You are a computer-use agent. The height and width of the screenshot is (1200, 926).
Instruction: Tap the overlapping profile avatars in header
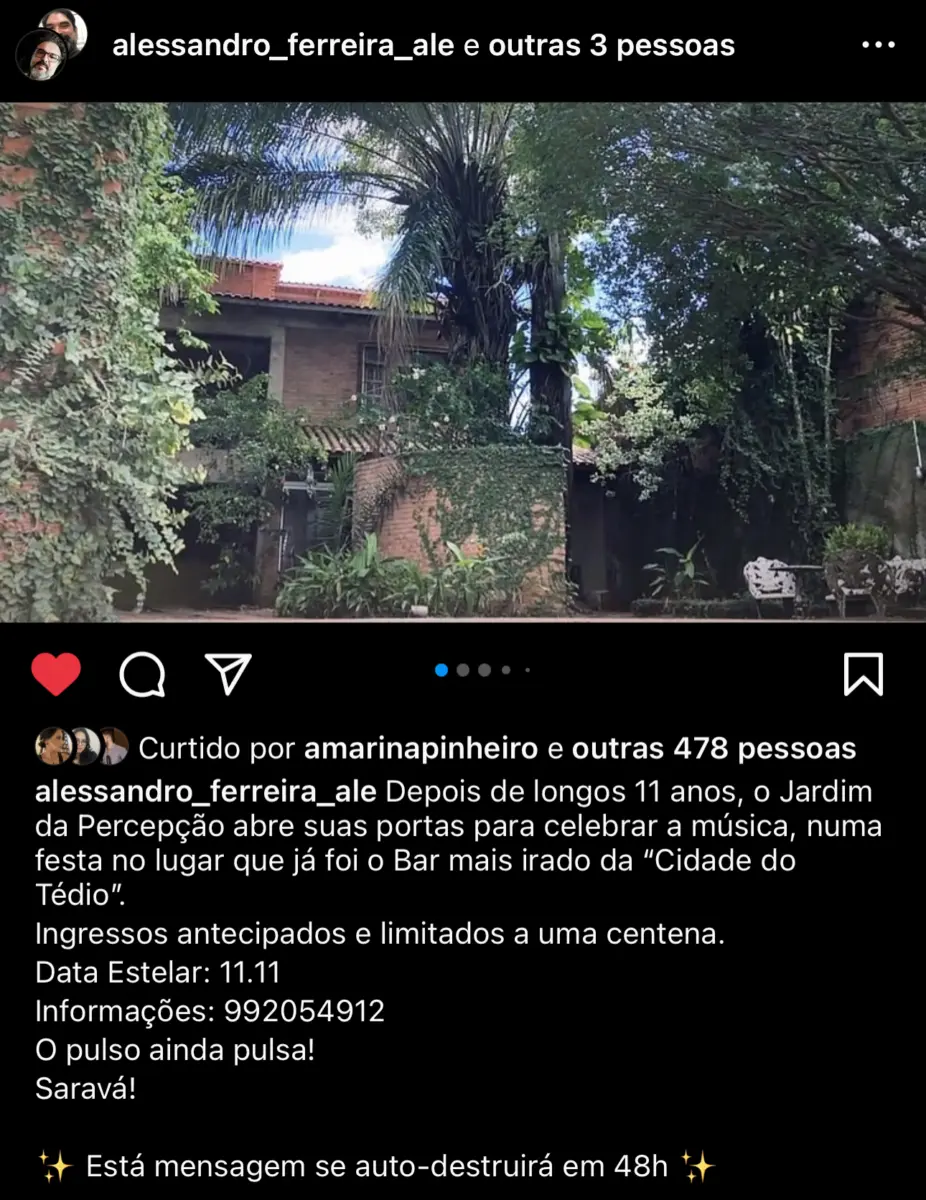click(52, 45)
